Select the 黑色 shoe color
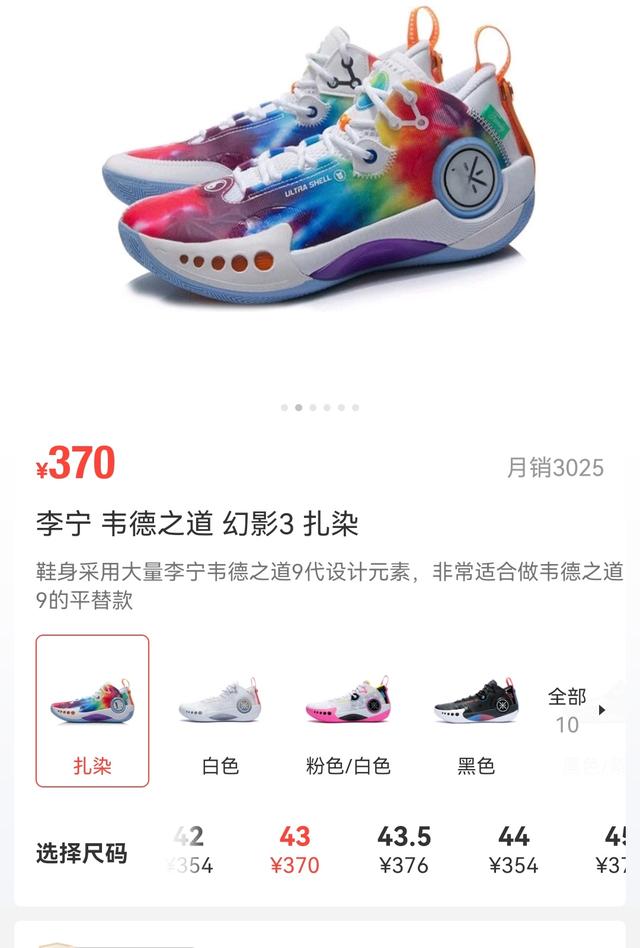The height and width of the screenshot is (948, 640). [476, 711]
